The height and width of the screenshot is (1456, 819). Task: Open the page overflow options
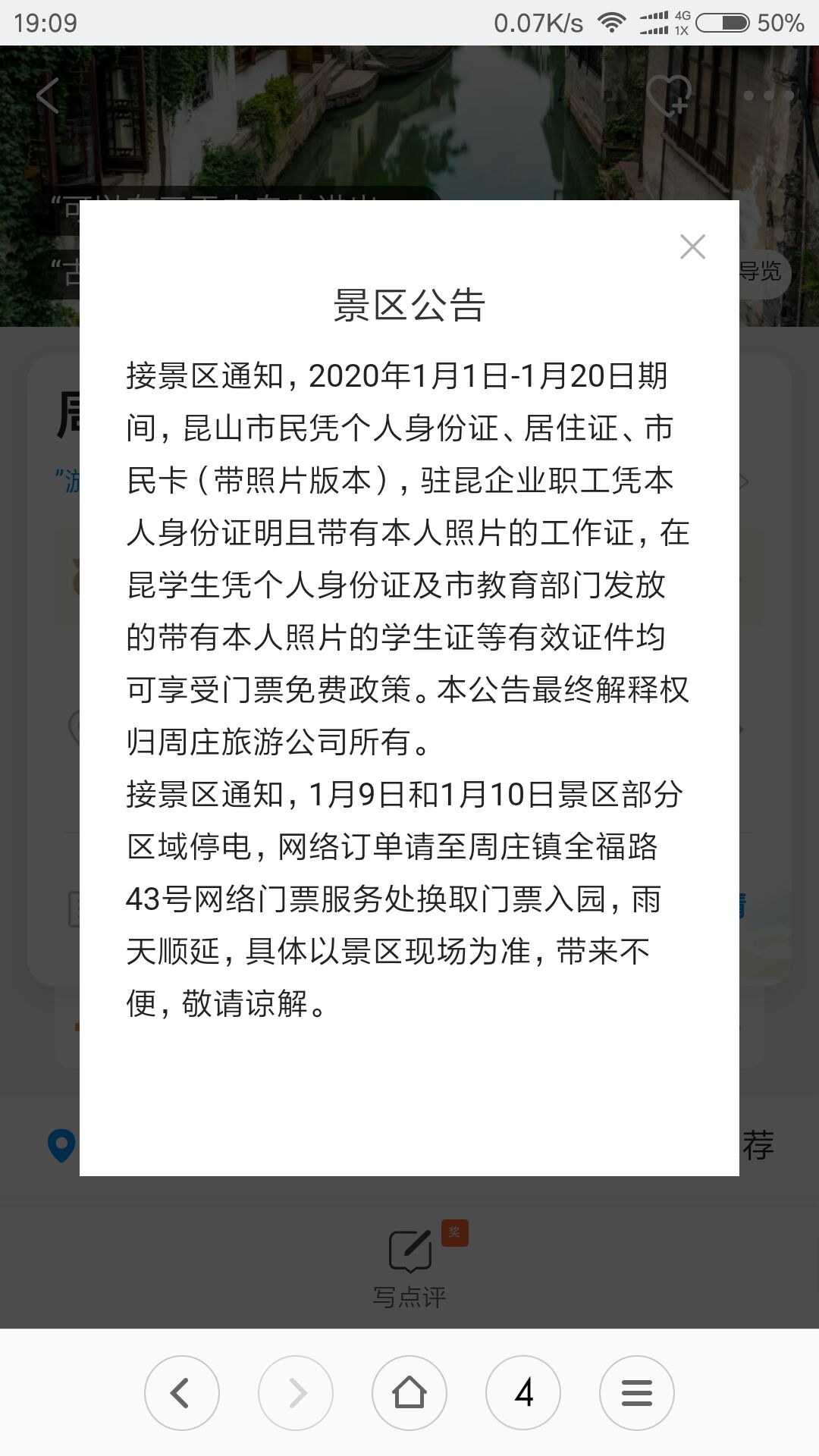tap(767, 96)
